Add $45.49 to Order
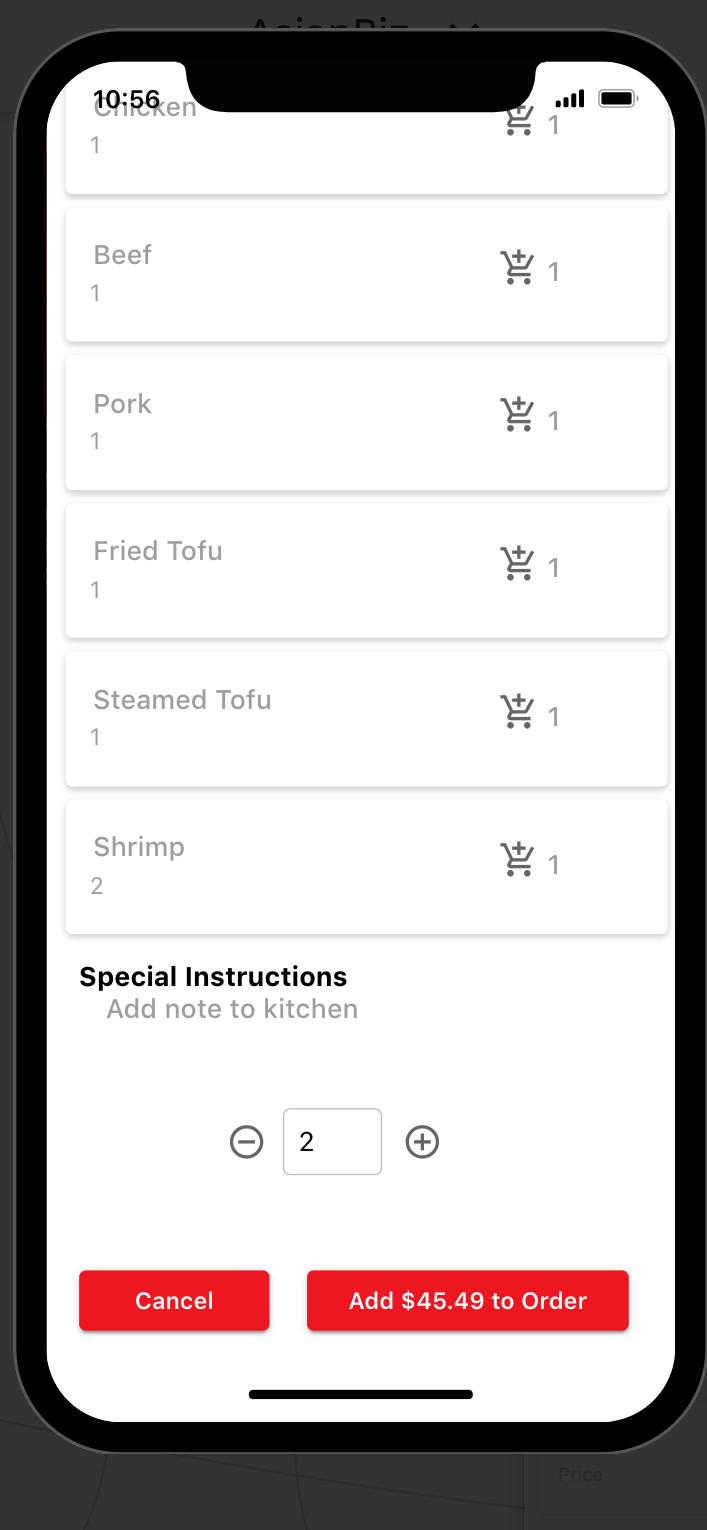The image size is (707, 1530). point(467,1301)
